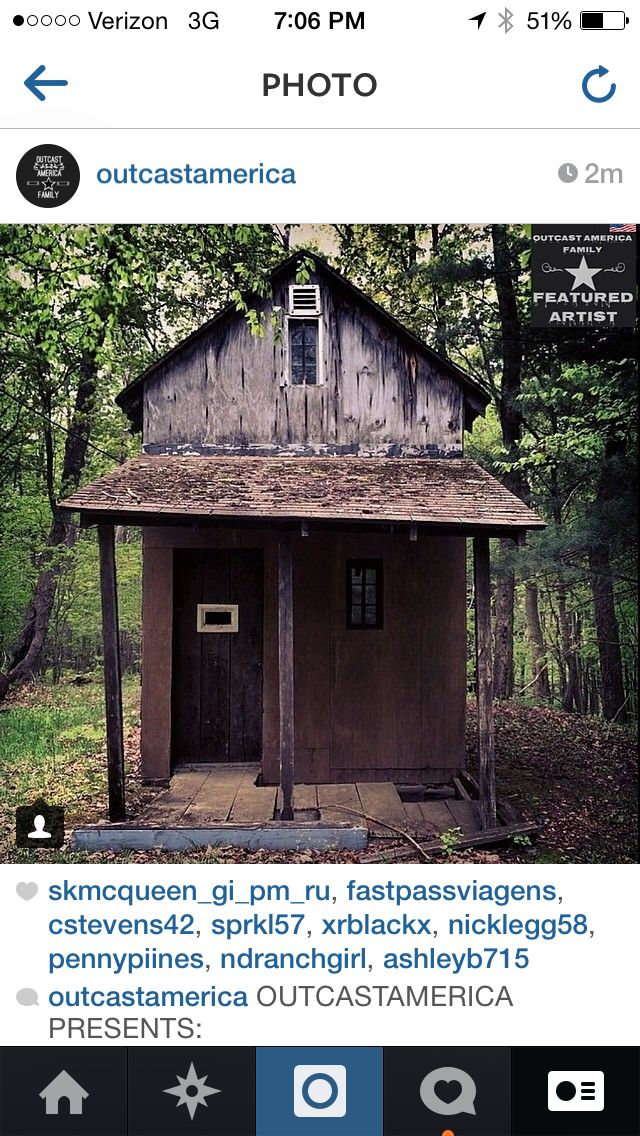
Task: Go back using the arrow
Action: [46, 85]
